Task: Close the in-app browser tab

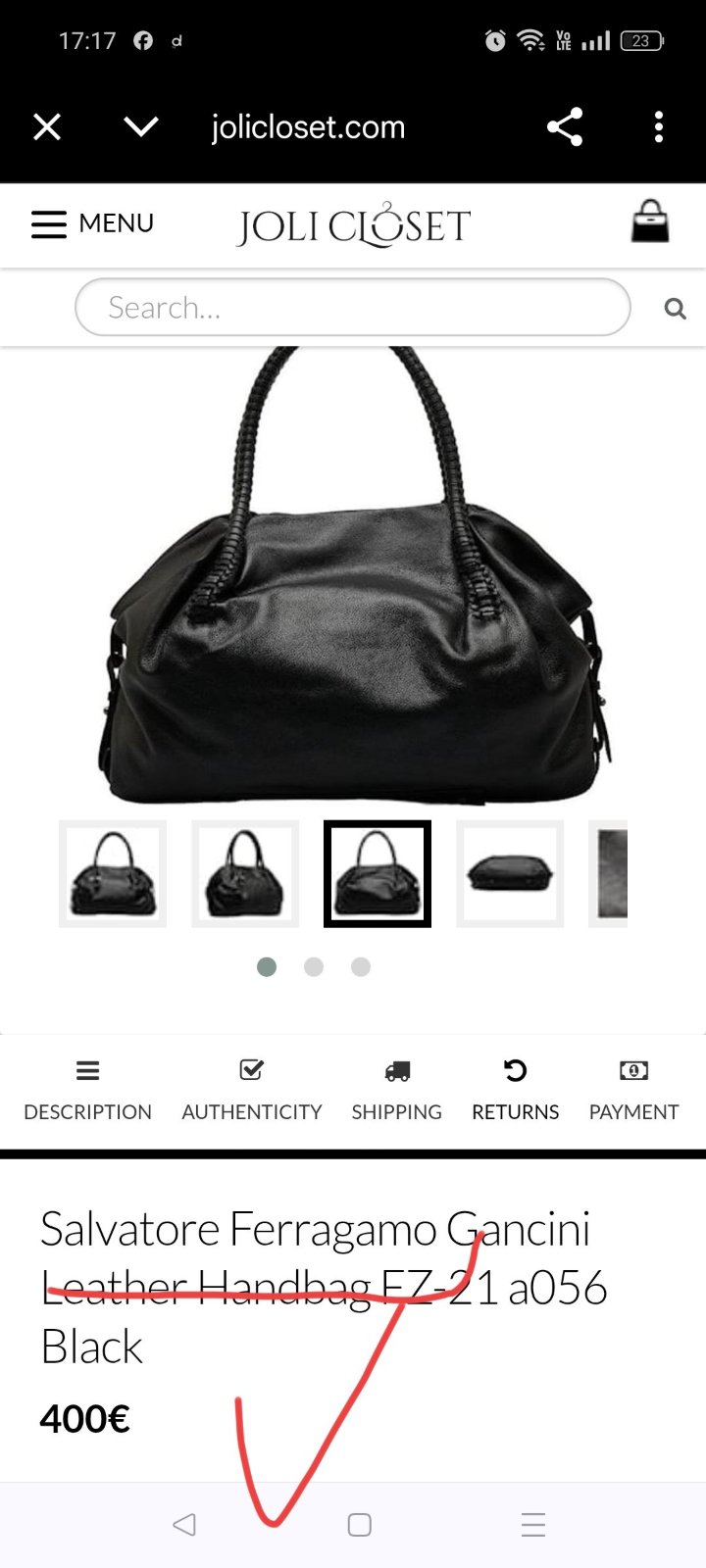Action: click(x=47, y=127)
